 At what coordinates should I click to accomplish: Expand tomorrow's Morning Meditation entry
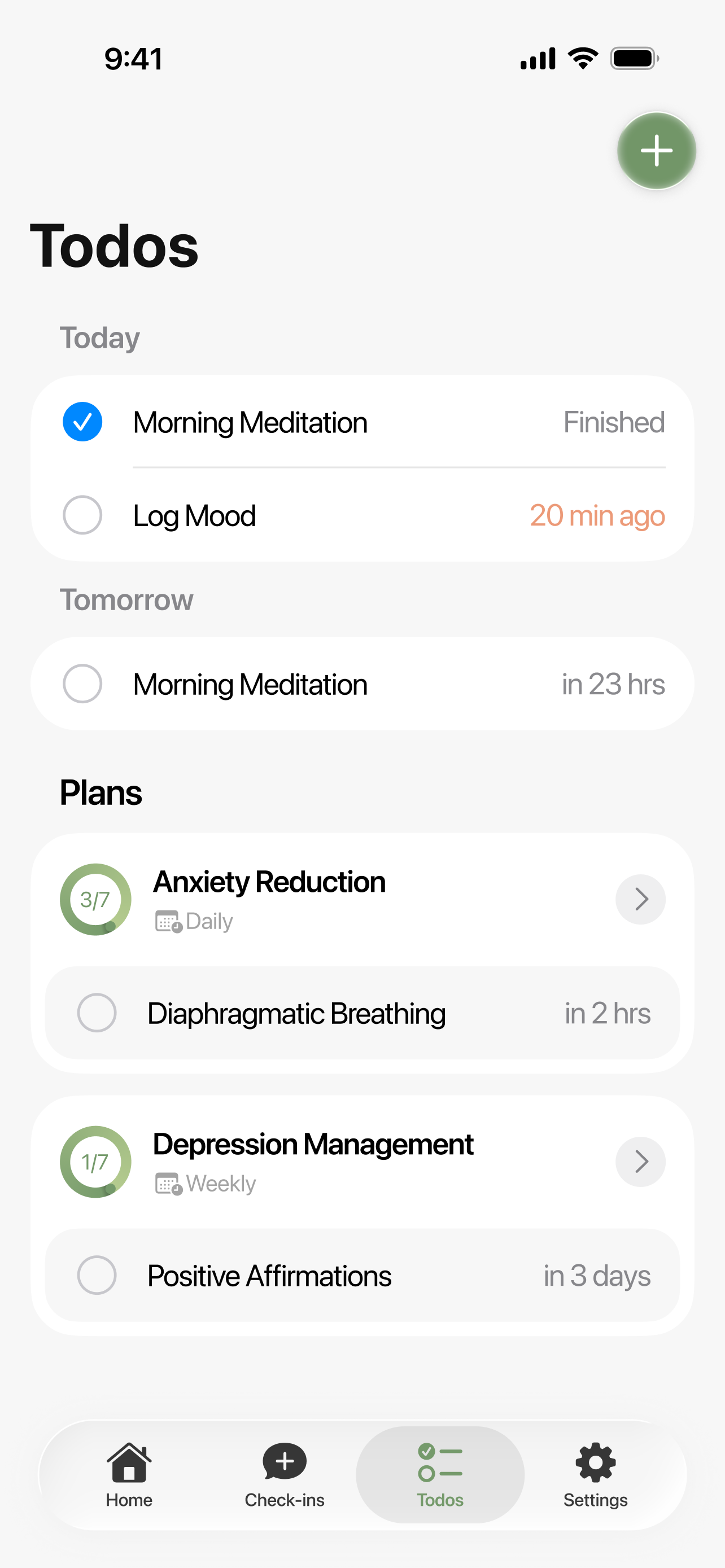pos(362,684)
